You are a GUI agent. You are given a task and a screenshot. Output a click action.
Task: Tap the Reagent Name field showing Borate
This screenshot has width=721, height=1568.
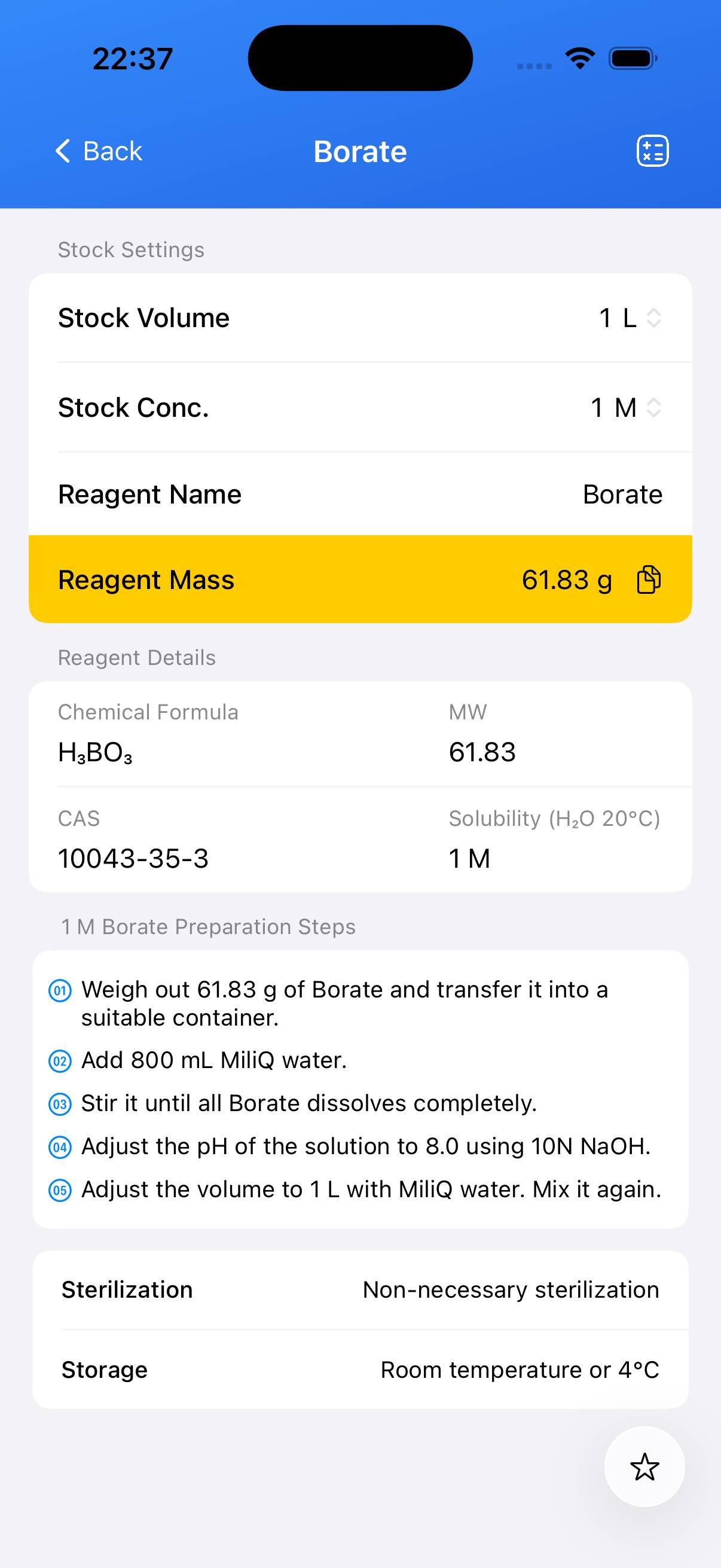(x=622, y=493)
